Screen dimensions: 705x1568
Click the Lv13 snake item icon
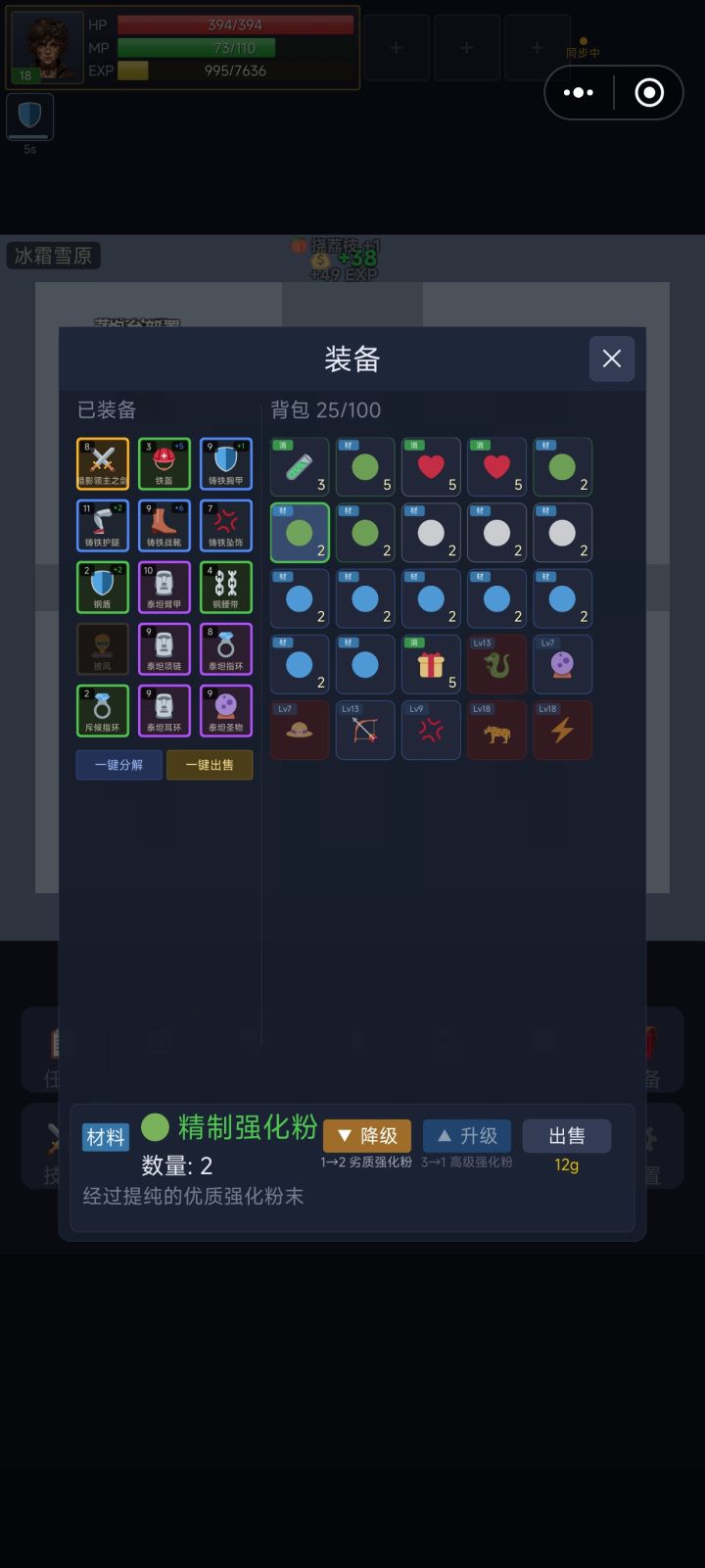[496, 664]
